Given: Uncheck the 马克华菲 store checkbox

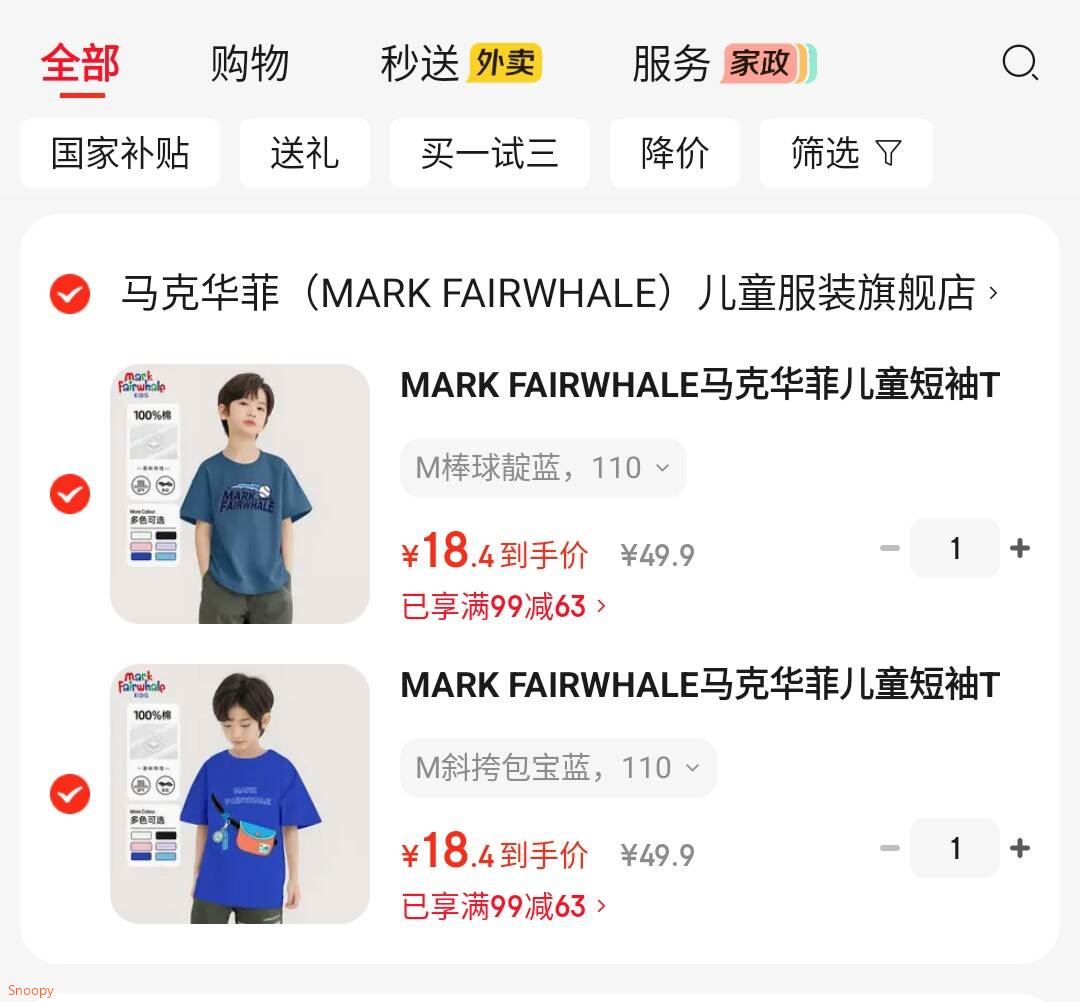Looking at the screenshot, I should coord(70,294).
